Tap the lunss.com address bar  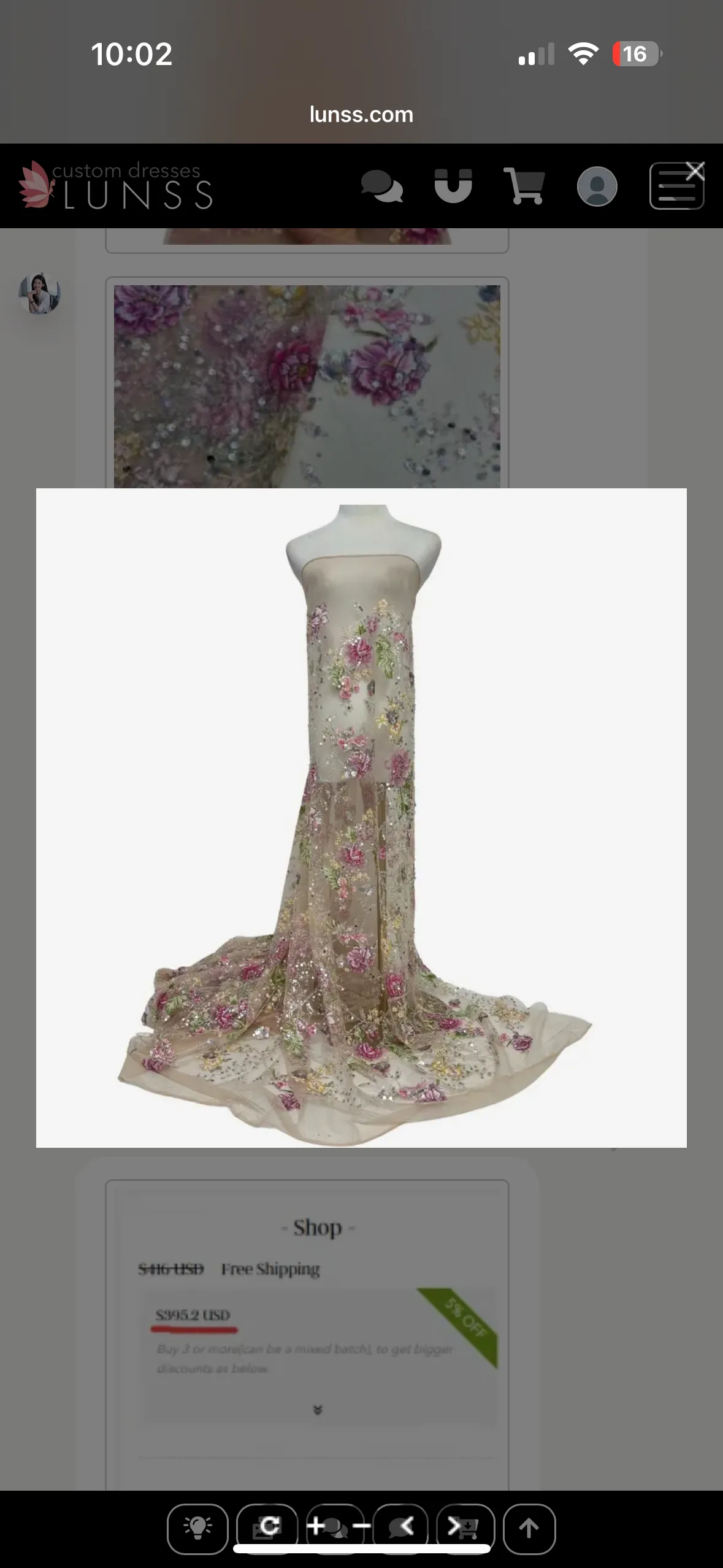(361, 115)
